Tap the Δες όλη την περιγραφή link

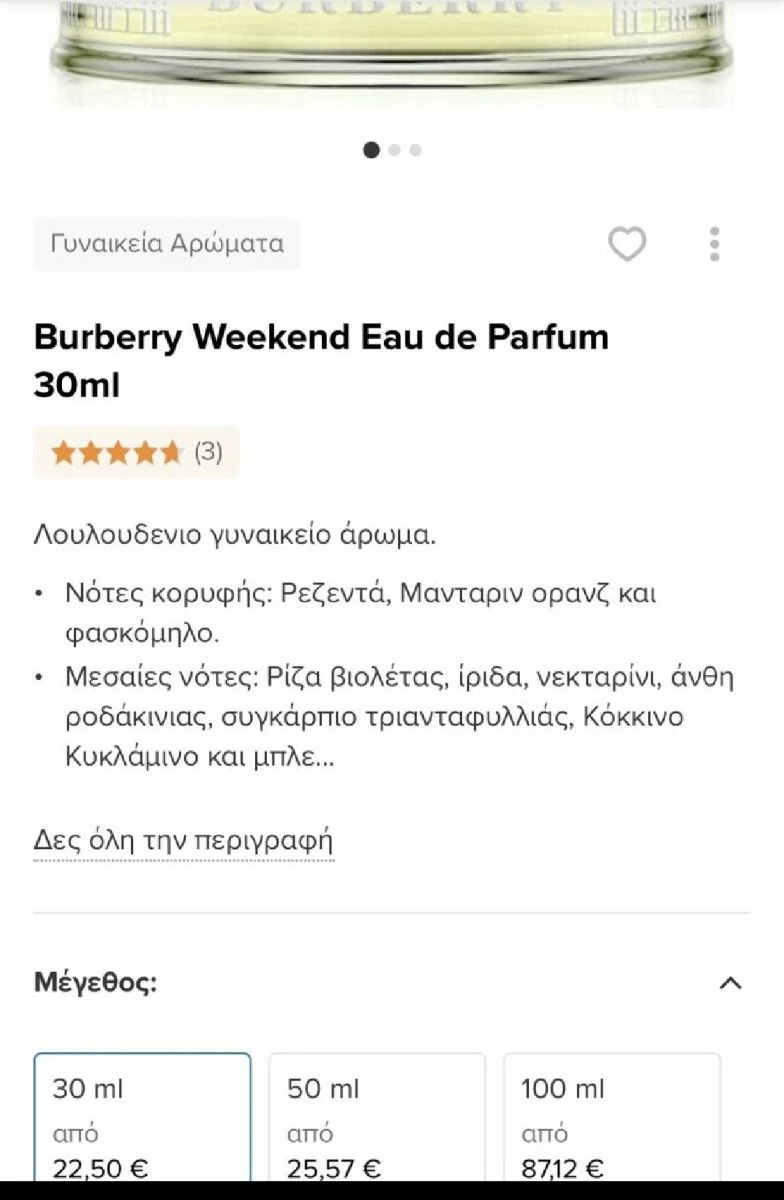183,839
